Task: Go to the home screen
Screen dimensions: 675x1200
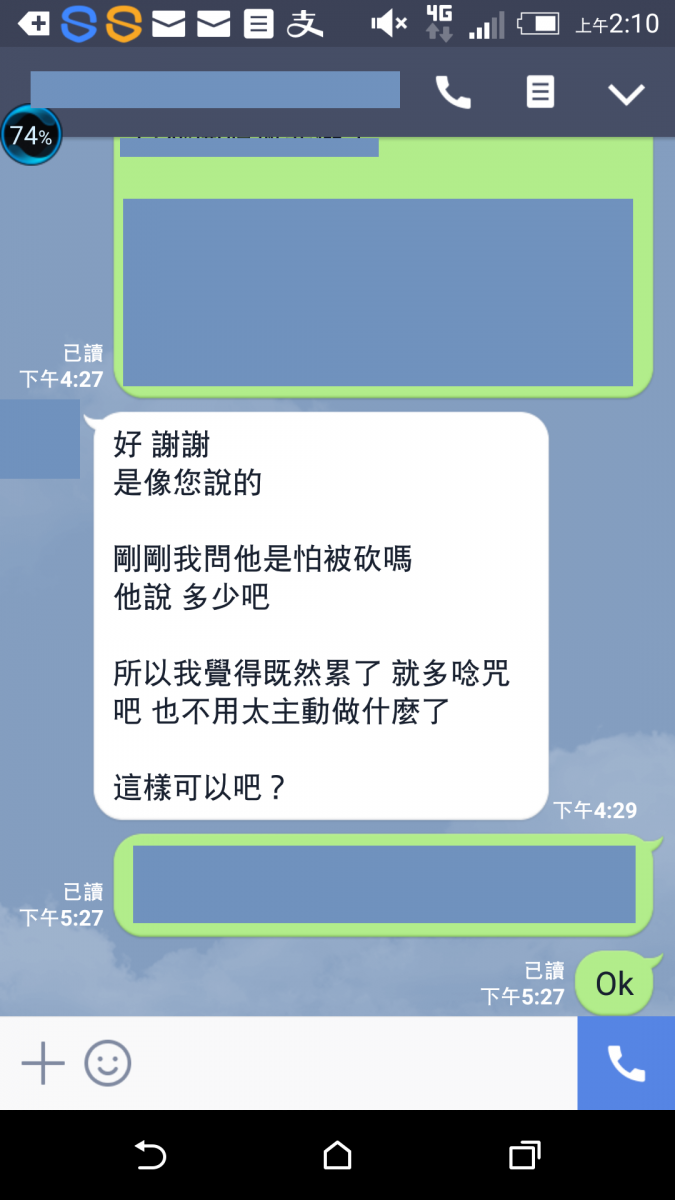Action: click(x=338, y=1156)
